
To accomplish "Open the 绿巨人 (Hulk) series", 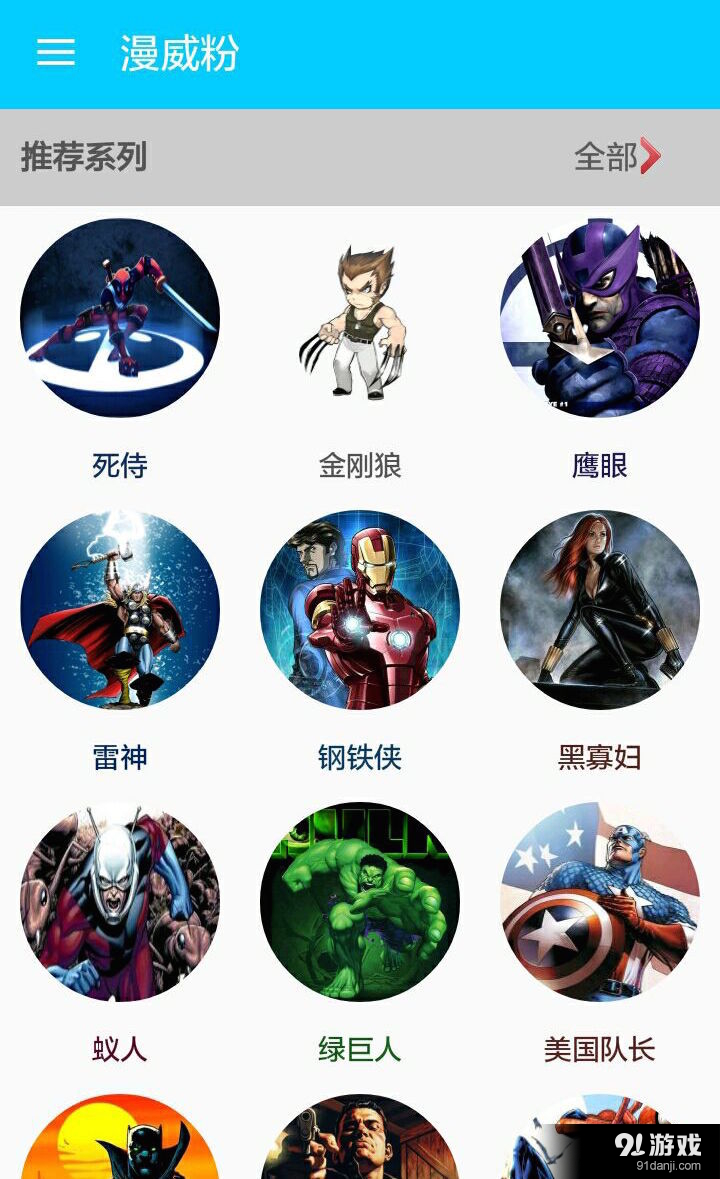I will point(362,902).
